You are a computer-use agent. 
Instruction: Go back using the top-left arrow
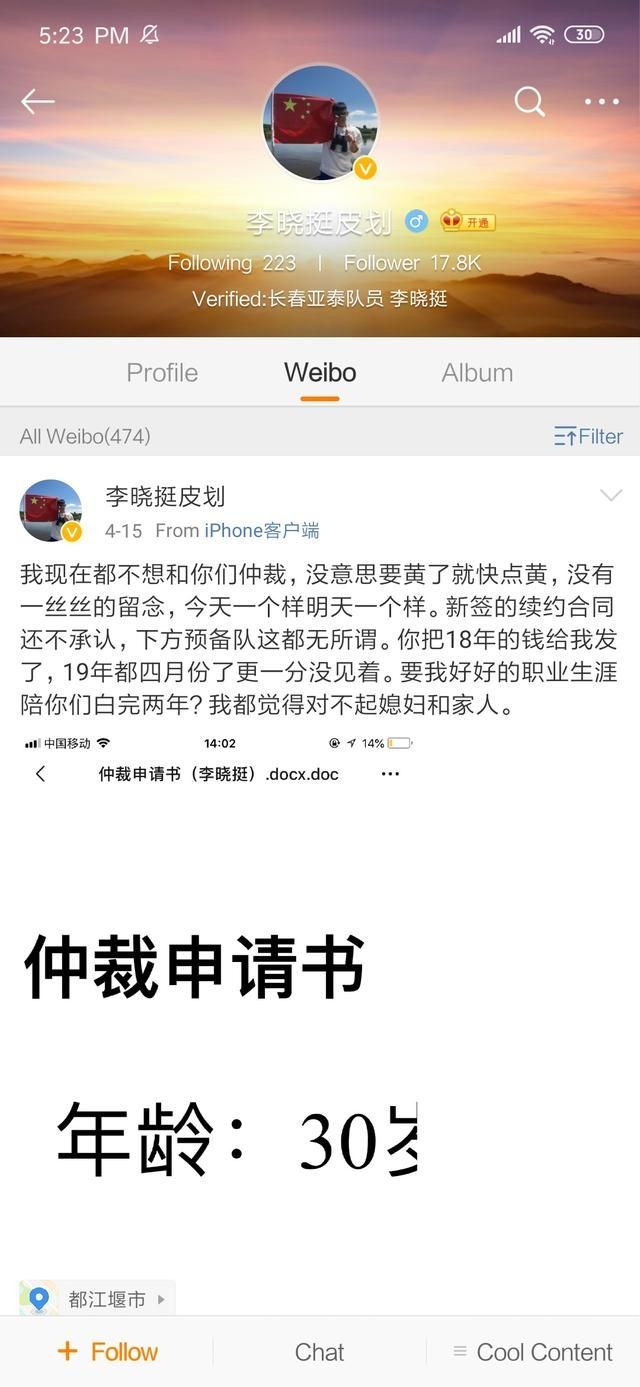[x=38, y=101]
